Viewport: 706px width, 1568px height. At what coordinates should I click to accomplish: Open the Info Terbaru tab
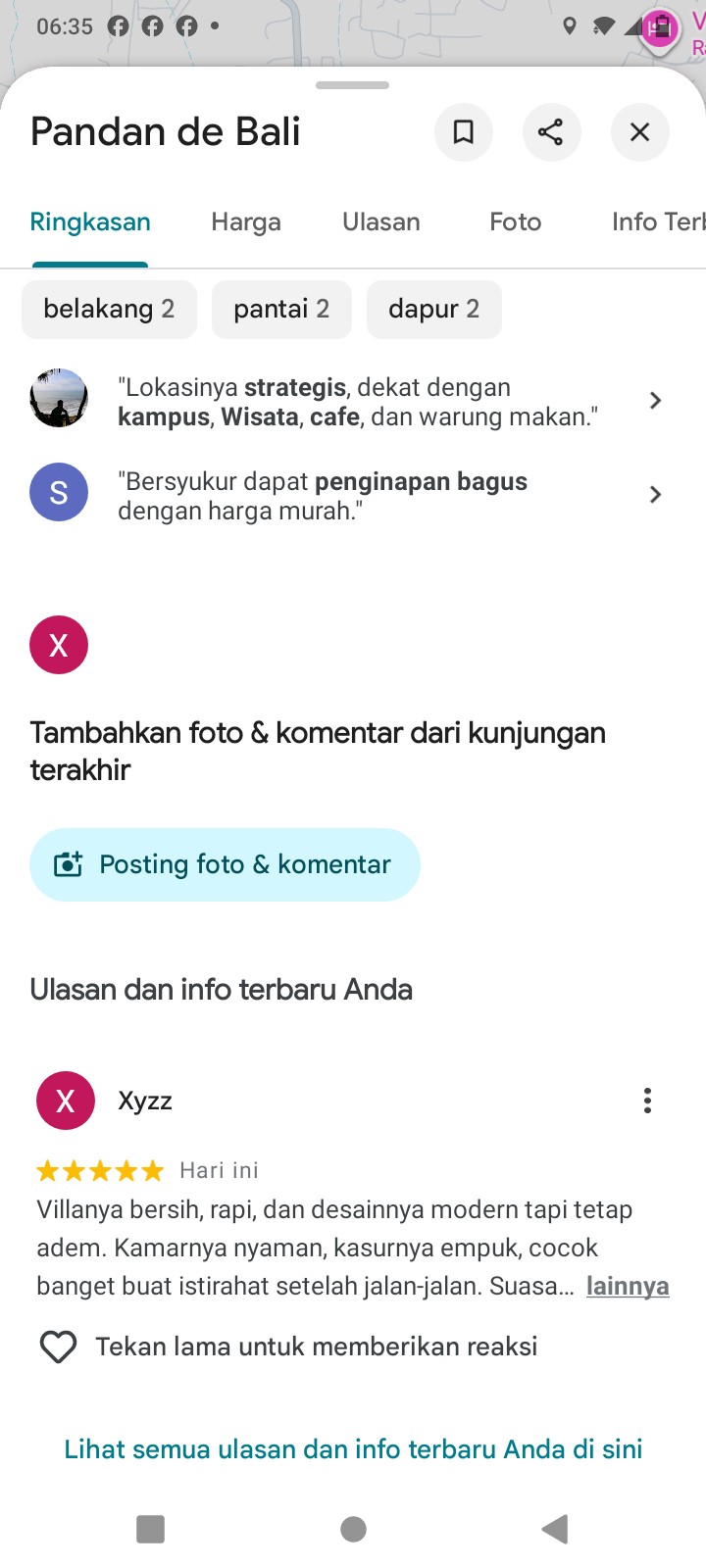tap(657, 222)
